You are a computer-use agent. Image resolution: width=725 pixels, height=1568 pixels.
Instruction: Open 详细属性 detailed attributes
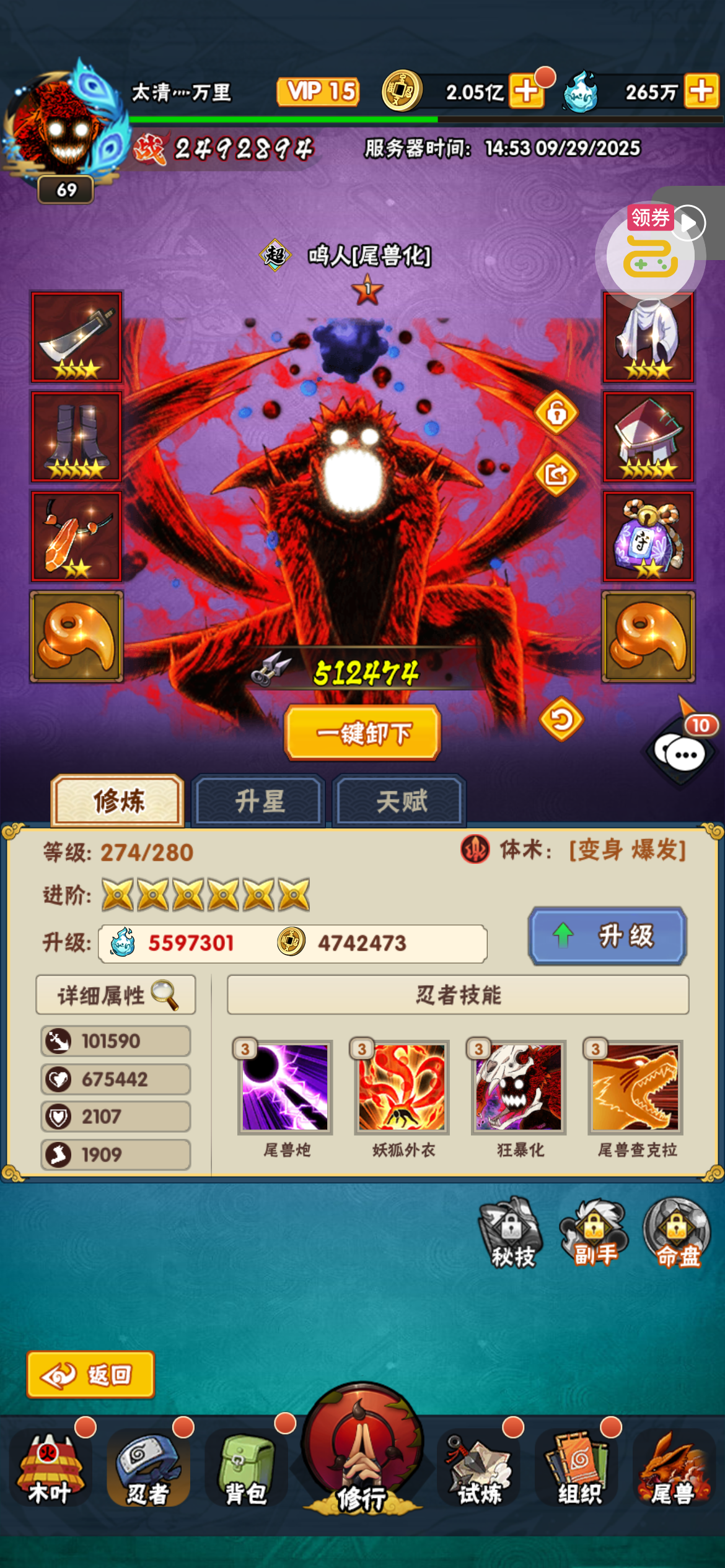coord(116,995)
